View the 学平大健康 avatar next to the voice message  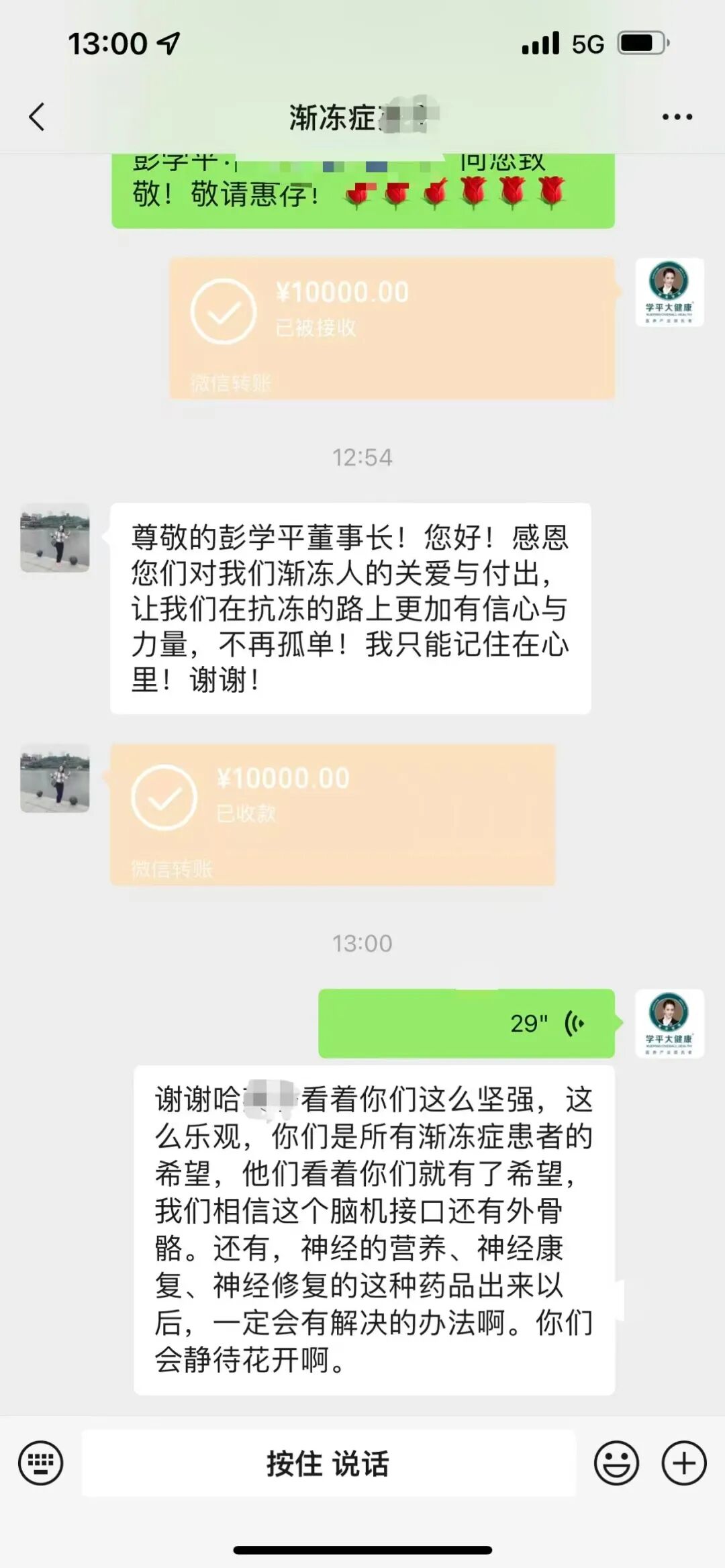click(669, 1023)
